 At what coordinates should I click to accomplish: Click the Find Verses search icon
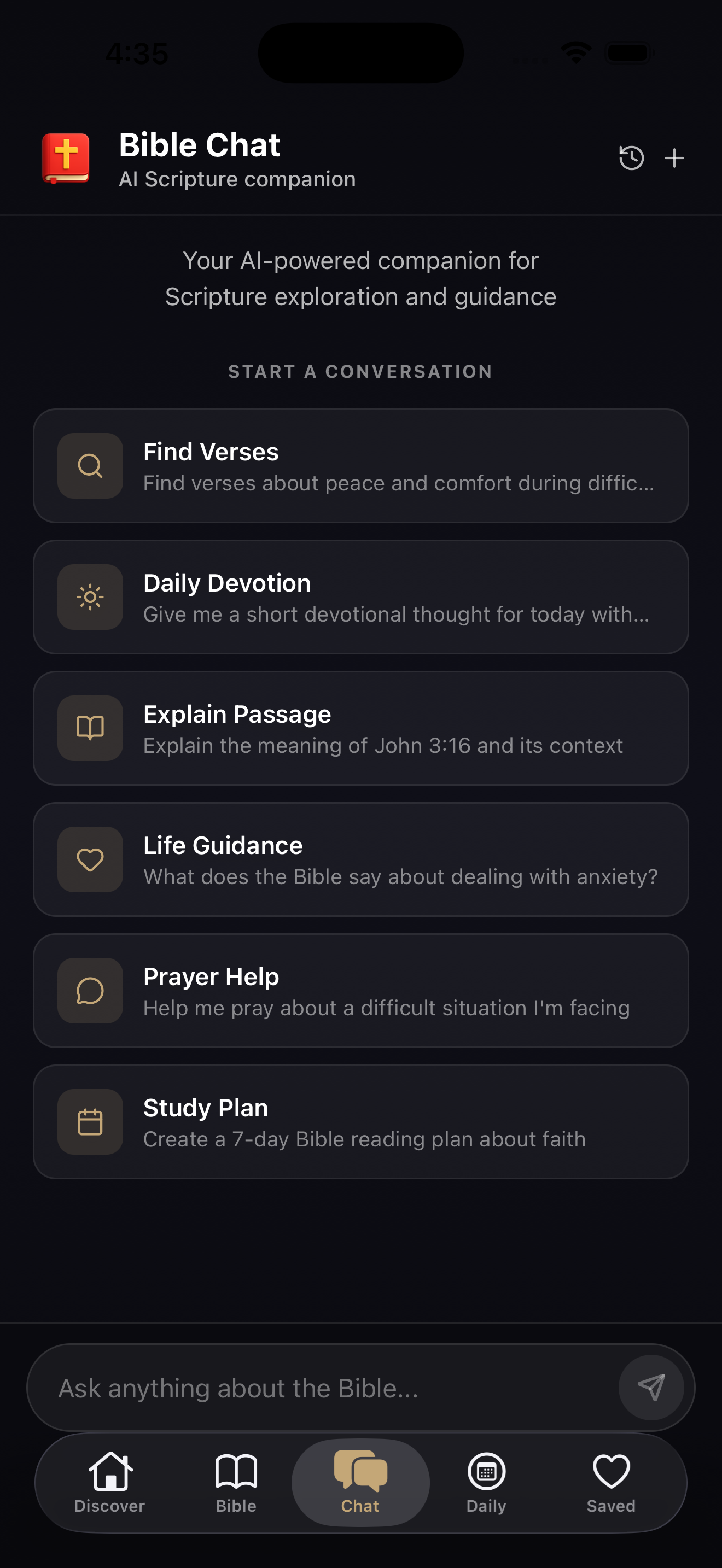click(90, 466)
